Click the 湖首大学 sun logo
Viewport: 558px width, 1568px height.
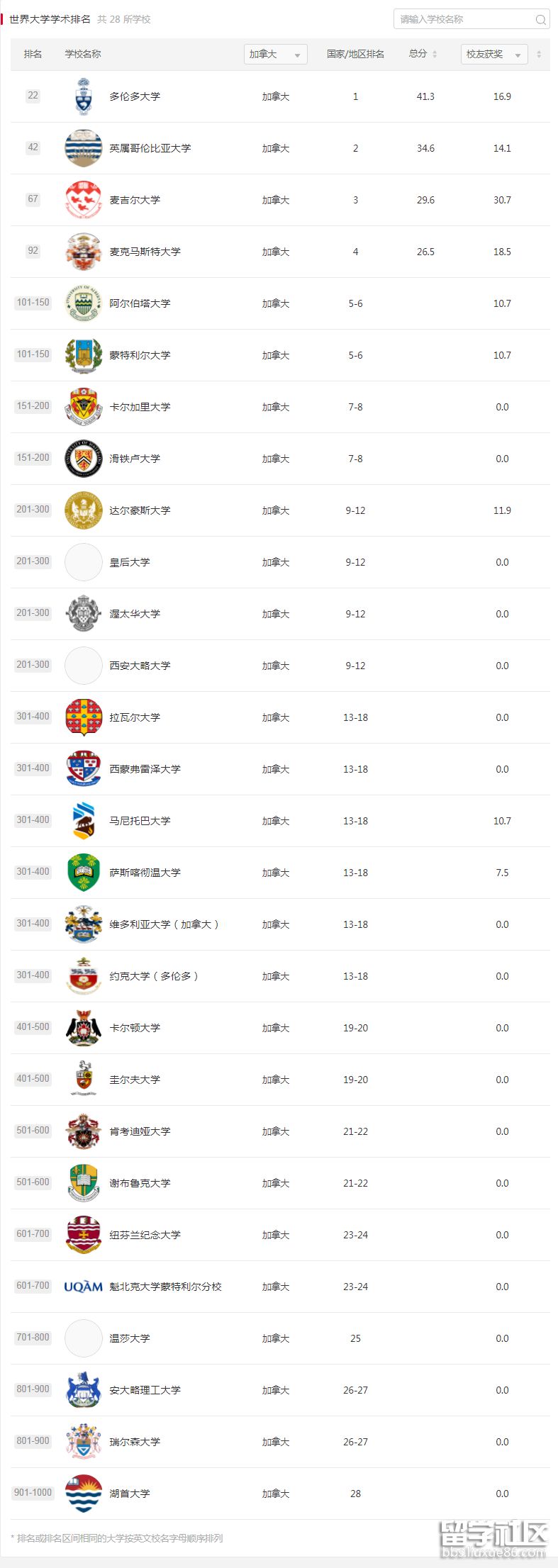pyautogui.click(x=83, y=1493)
